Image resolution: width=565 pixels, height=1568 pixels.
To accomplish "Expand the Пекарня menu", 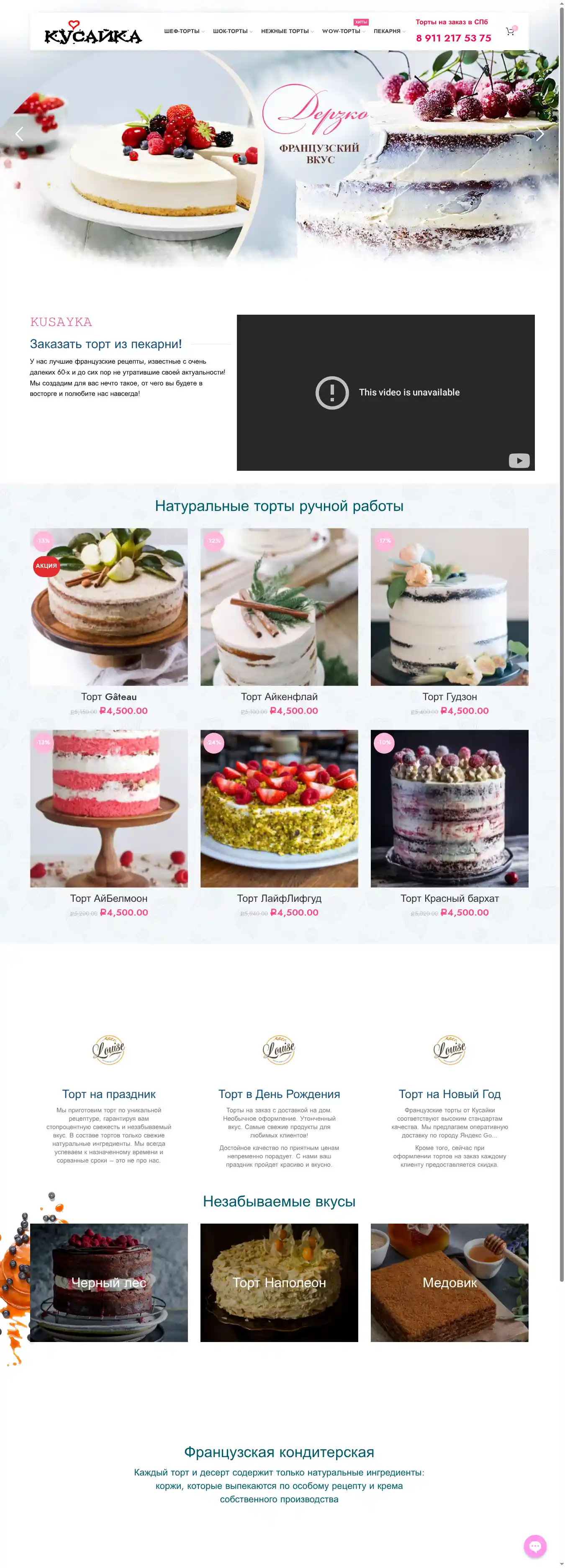I will (x=388, y=32).
